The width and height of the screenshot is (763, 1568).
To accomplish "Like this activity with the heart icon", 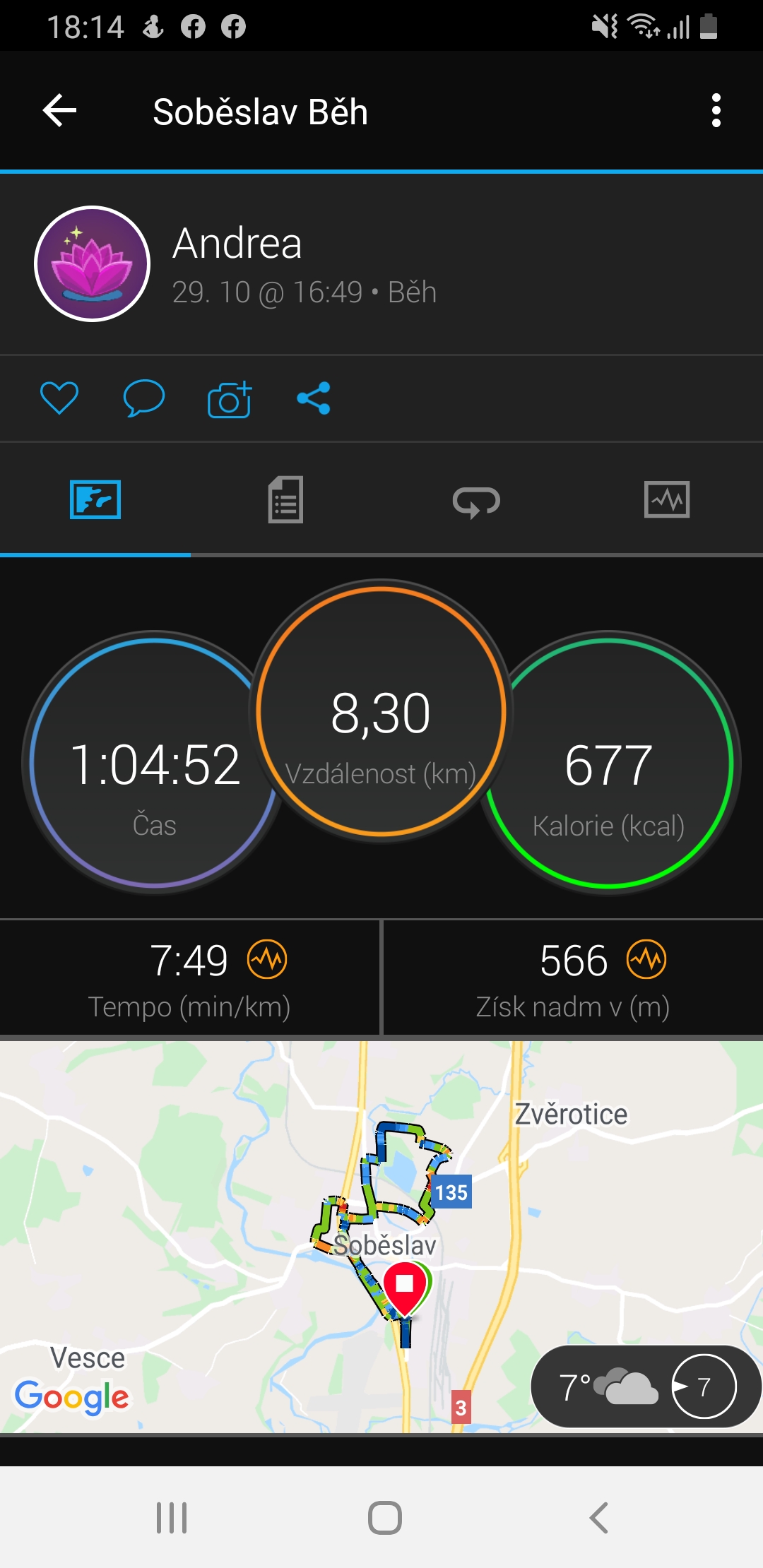I will point(59,398).
